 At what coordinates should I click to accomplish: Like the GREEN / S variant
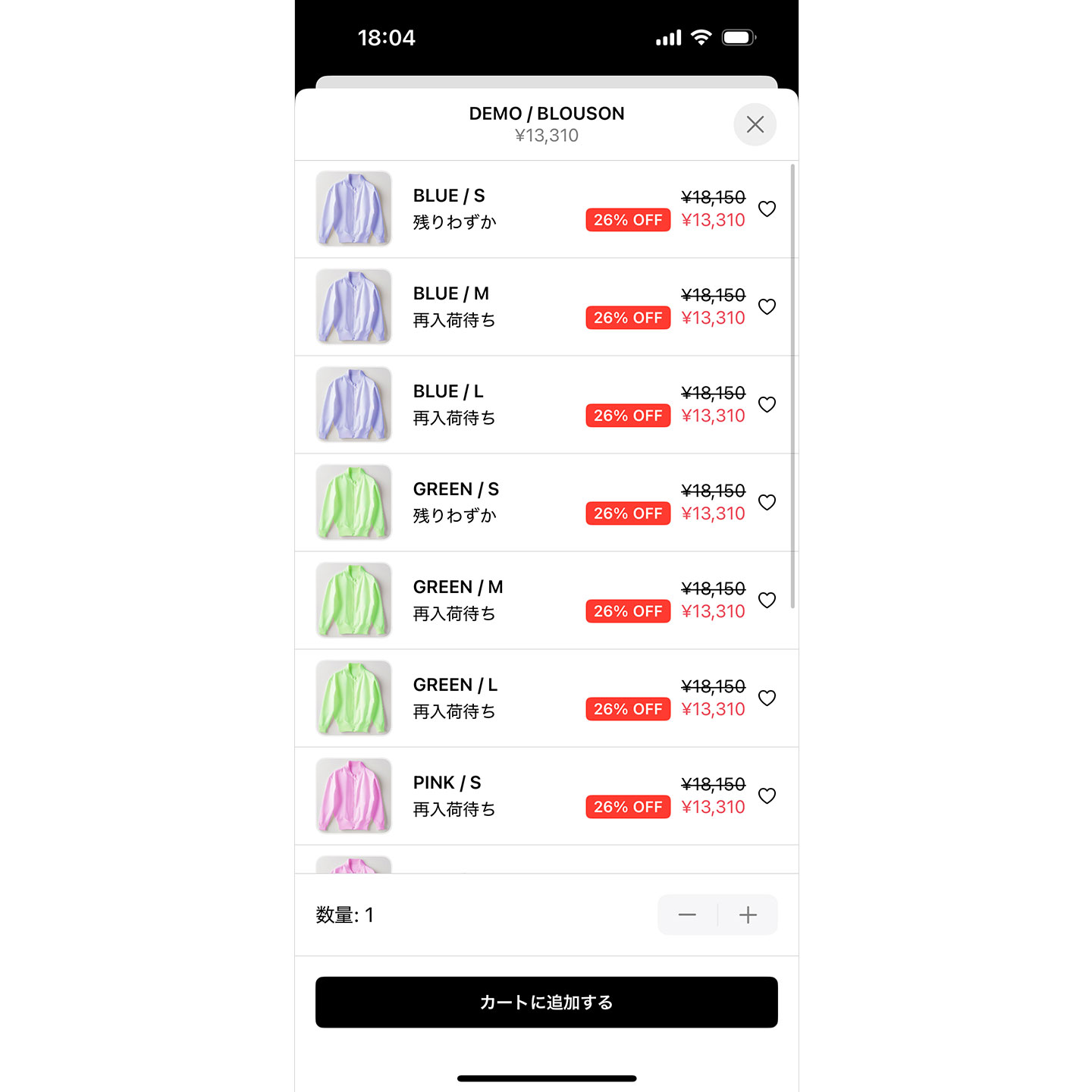pos(767,502)
